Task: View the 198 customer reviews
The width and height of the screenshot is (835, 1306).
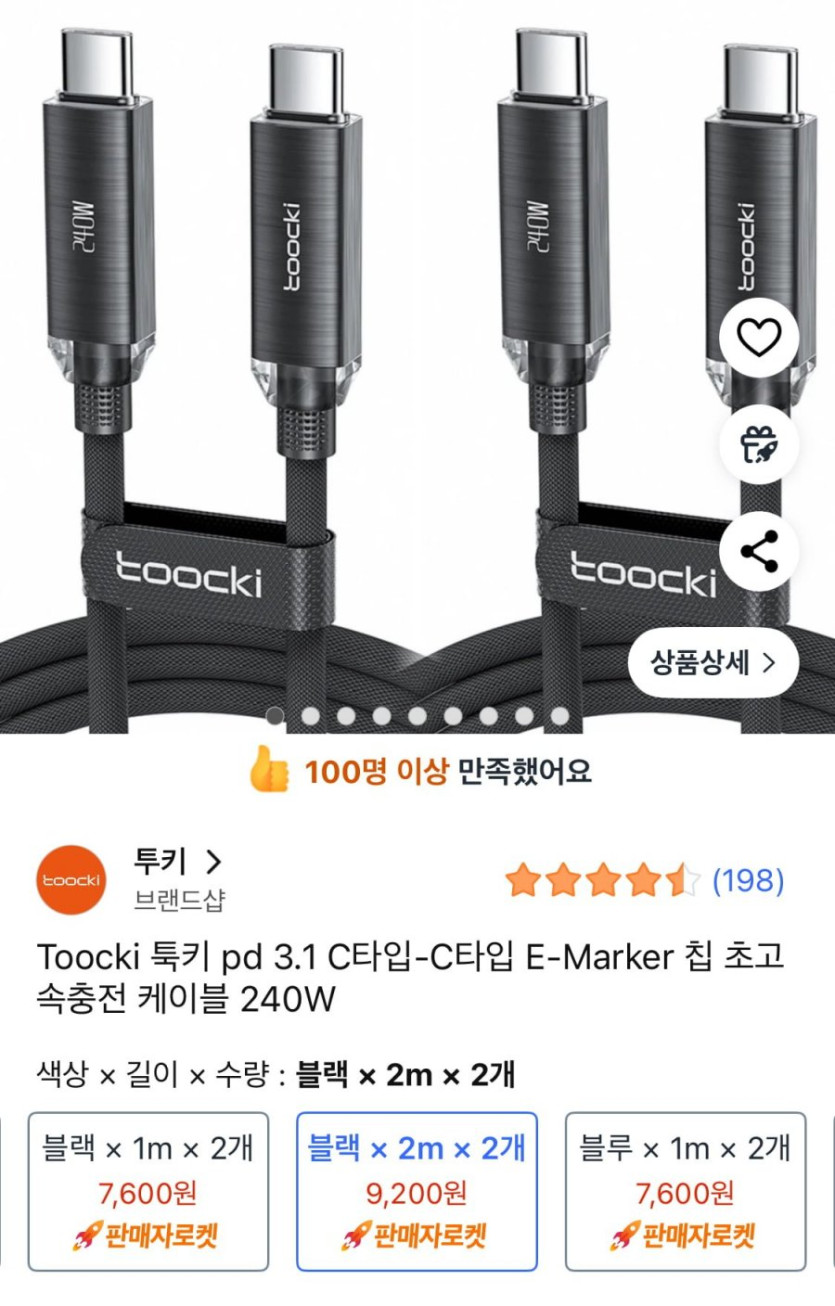Action: (x=747, y=881)
